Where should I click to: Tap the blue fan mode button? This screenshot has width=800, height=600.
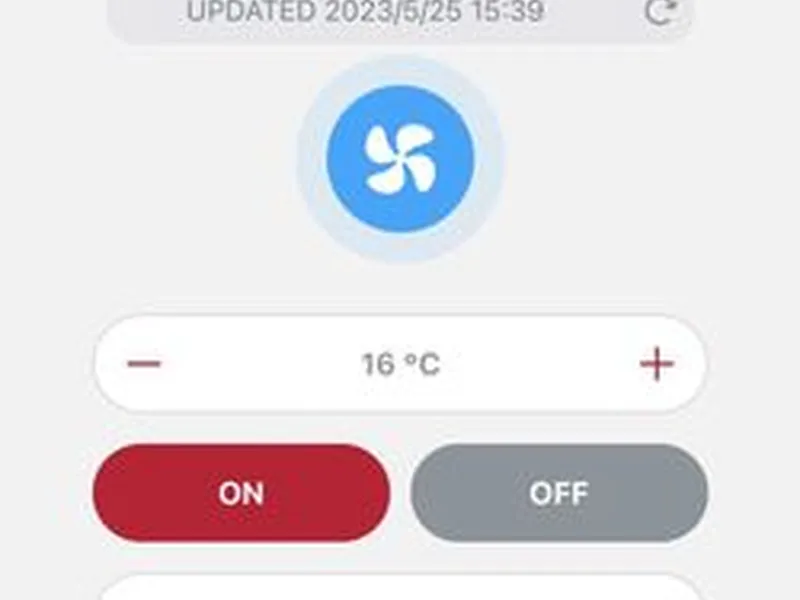pos(400,158)
